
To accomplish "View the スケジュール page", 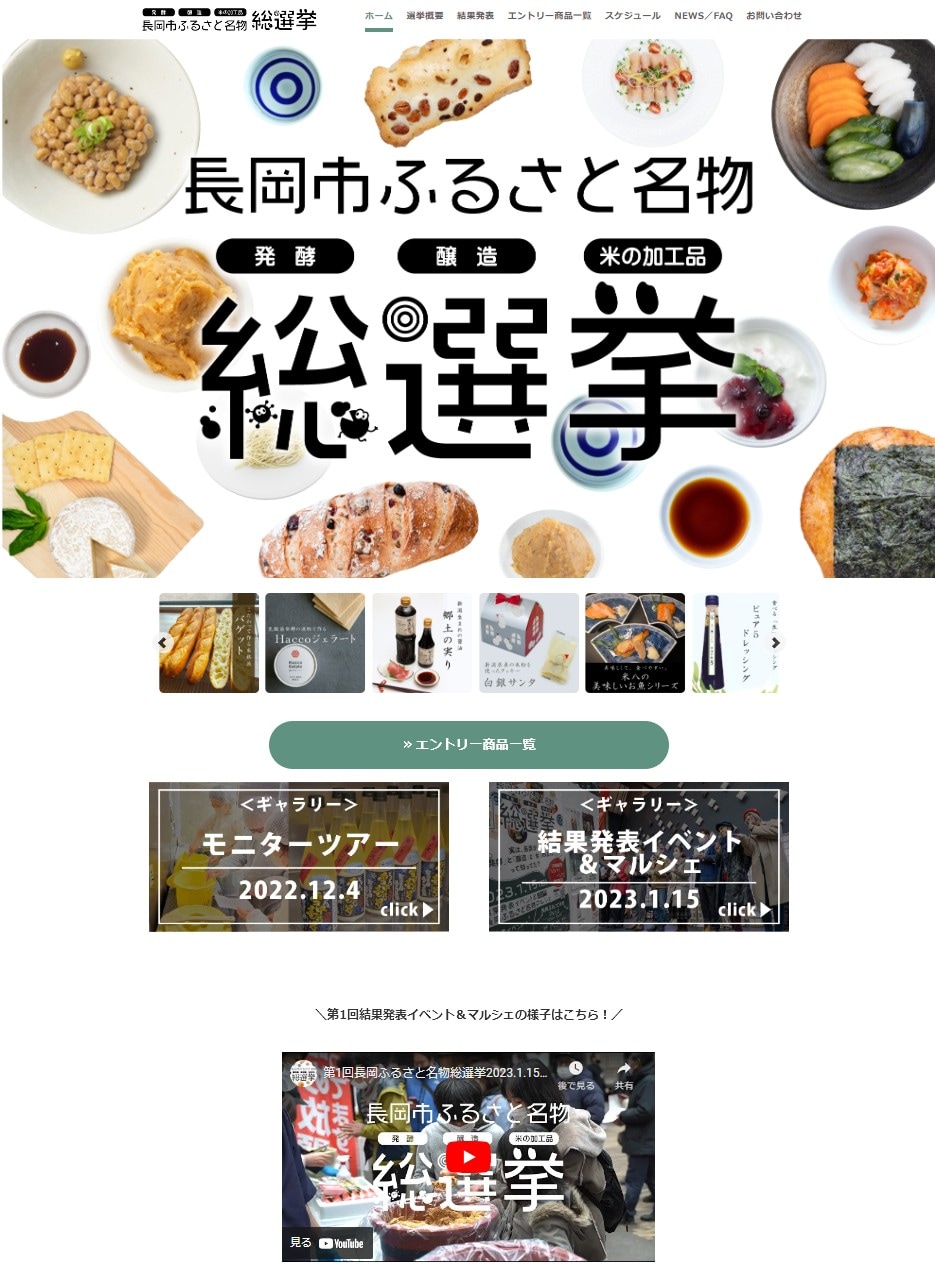I will click(632, 16).
